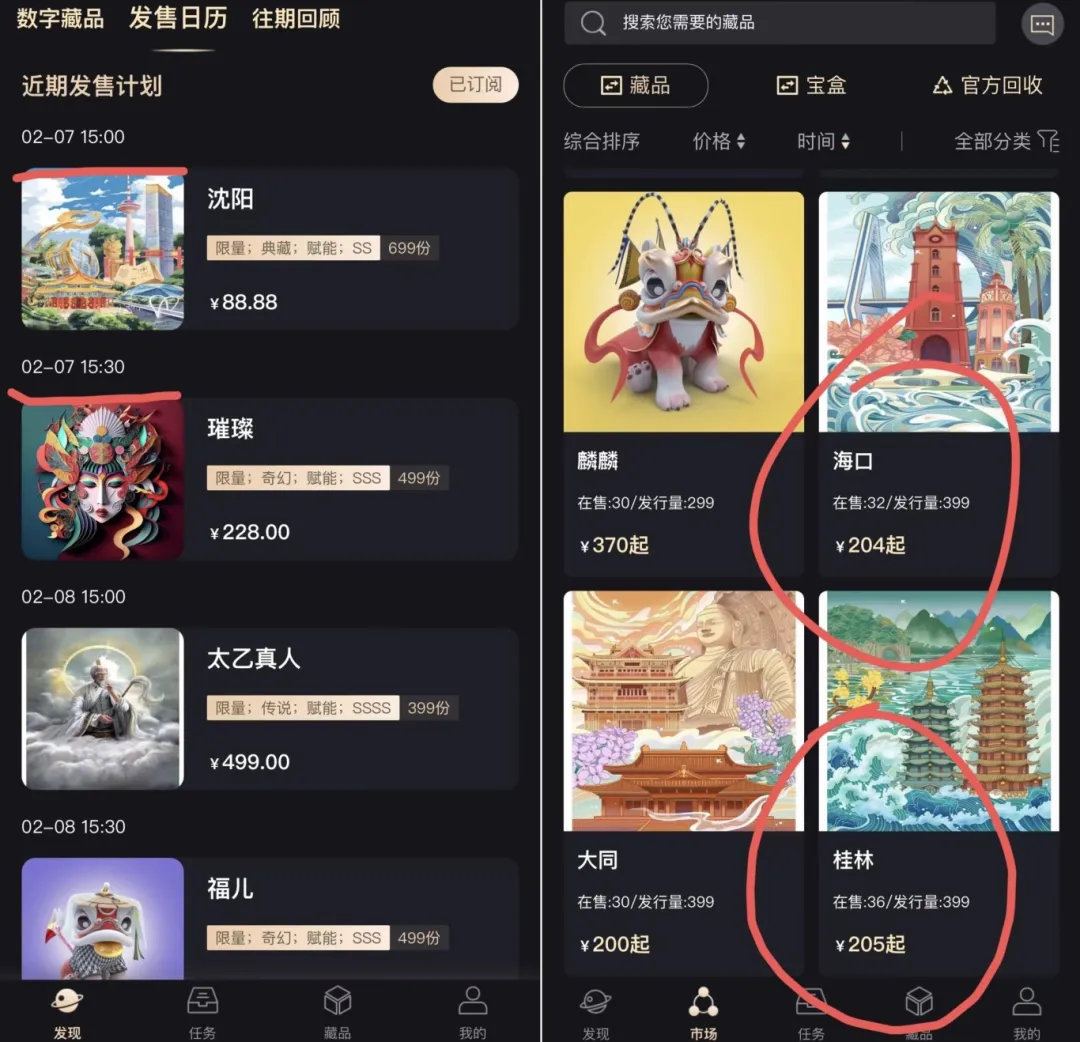Image resolution: width=1080 pixels, height=1042 pixels.
Task: Switch to the 官方回收 section
Action: tap(987, 86)
